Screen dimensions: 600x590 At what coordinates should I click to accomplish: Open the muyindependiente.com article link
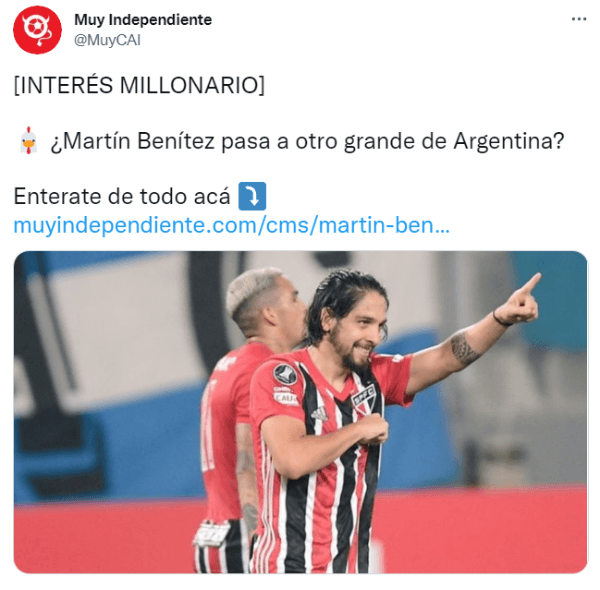pyautogui.click(x=231, y=225)
